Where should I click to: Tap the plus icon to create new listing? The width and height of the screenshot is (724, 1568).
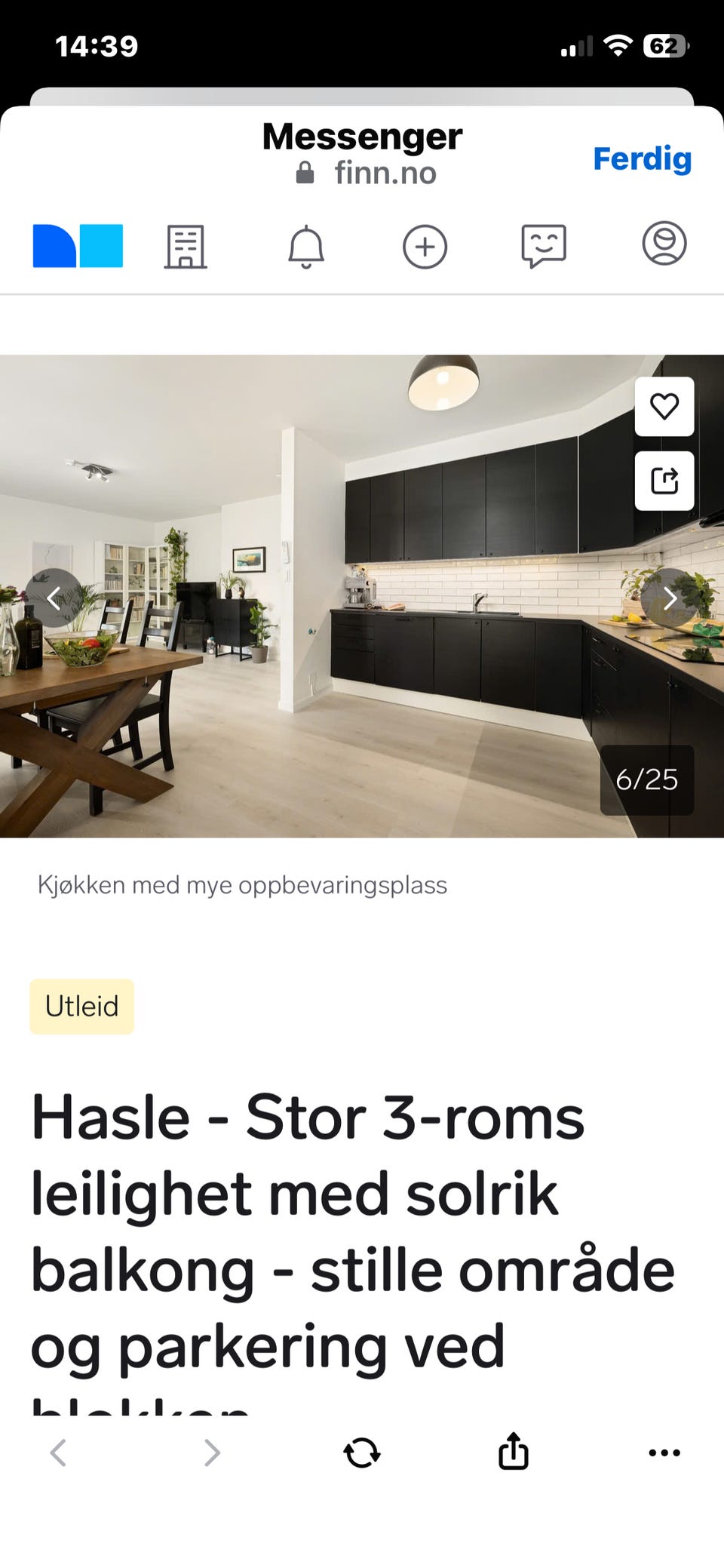coord(424,246)
